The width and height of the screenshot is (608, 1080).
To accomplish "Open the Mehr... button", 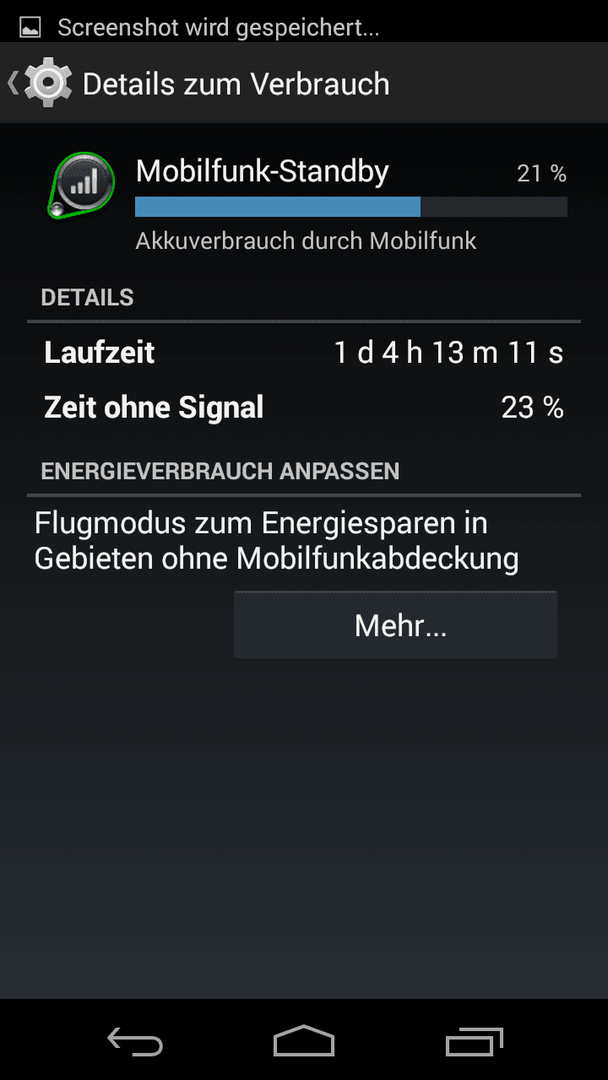I will point(395,625).
